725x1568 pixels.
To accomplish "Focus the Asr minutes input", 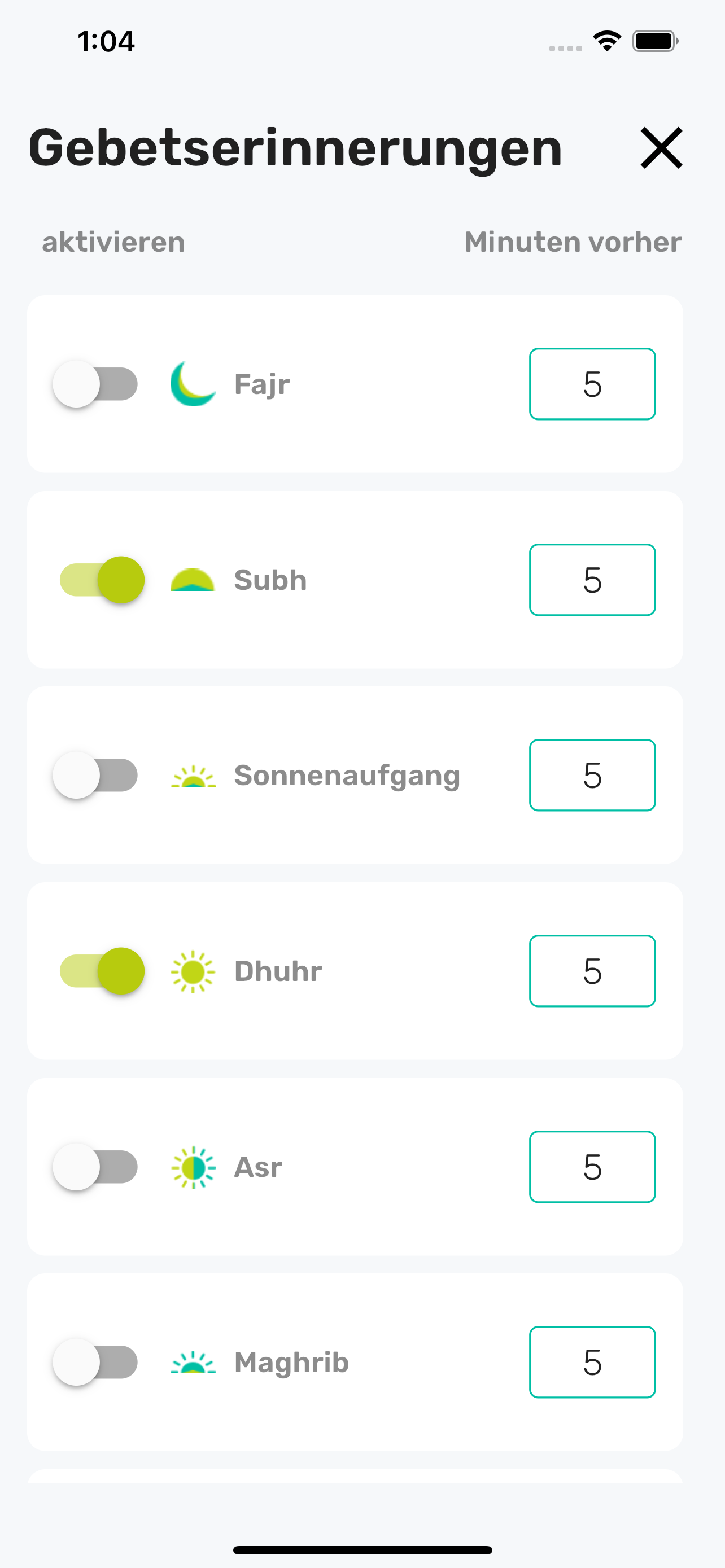I will [592, 1167].
